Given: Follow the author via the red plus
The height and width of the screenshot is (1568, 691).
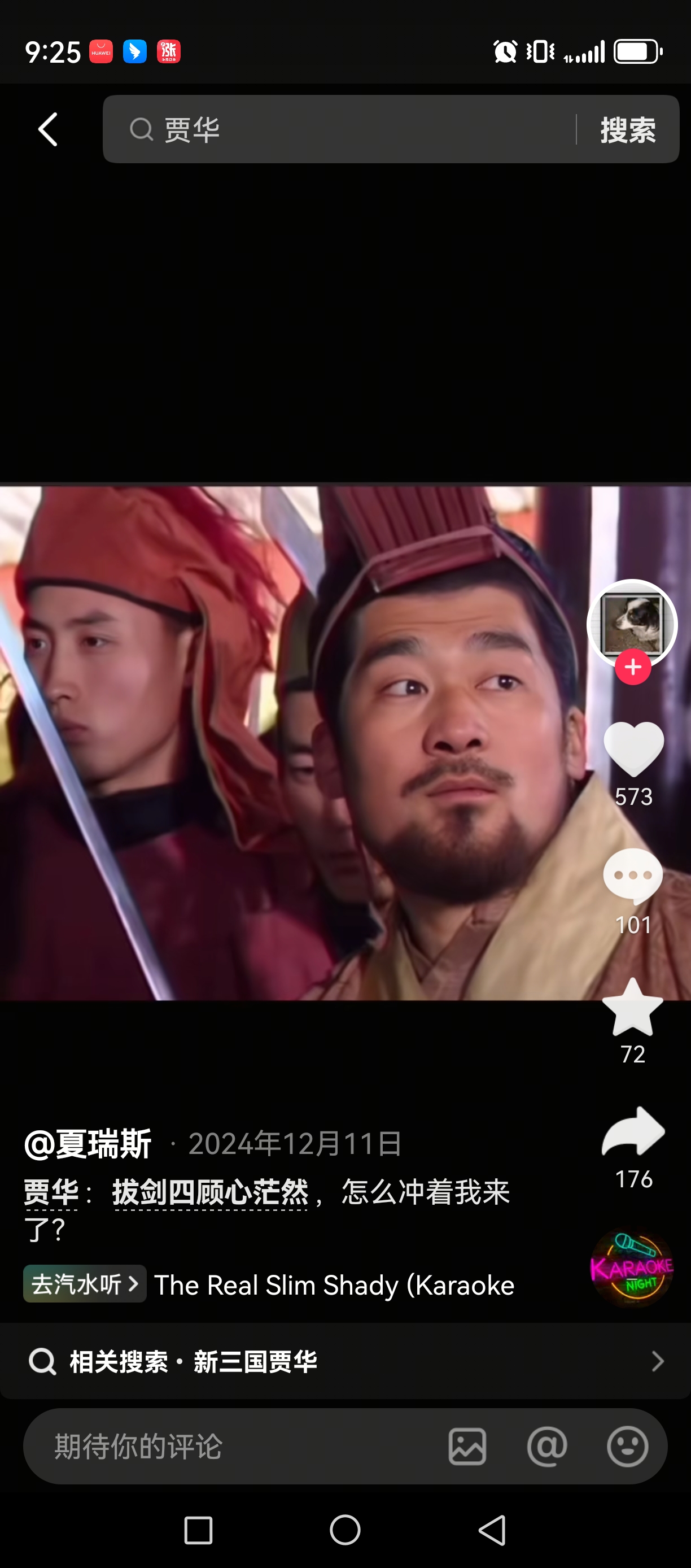Looking at the screenshot, I should tap(633, 668).
